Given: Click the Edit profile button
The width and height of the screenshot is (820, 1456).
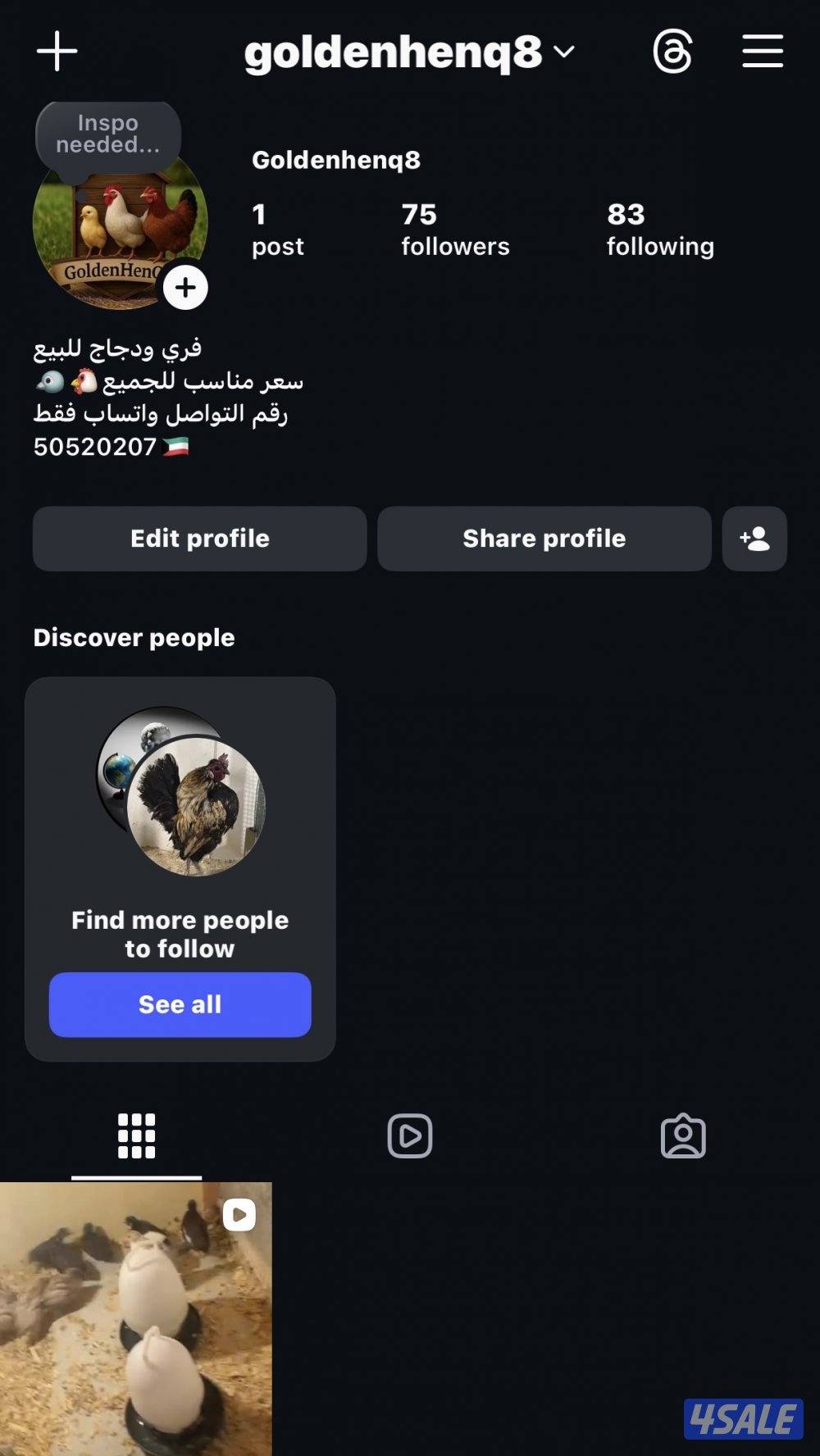Looking at the screenshot, I should pos(199,539).
